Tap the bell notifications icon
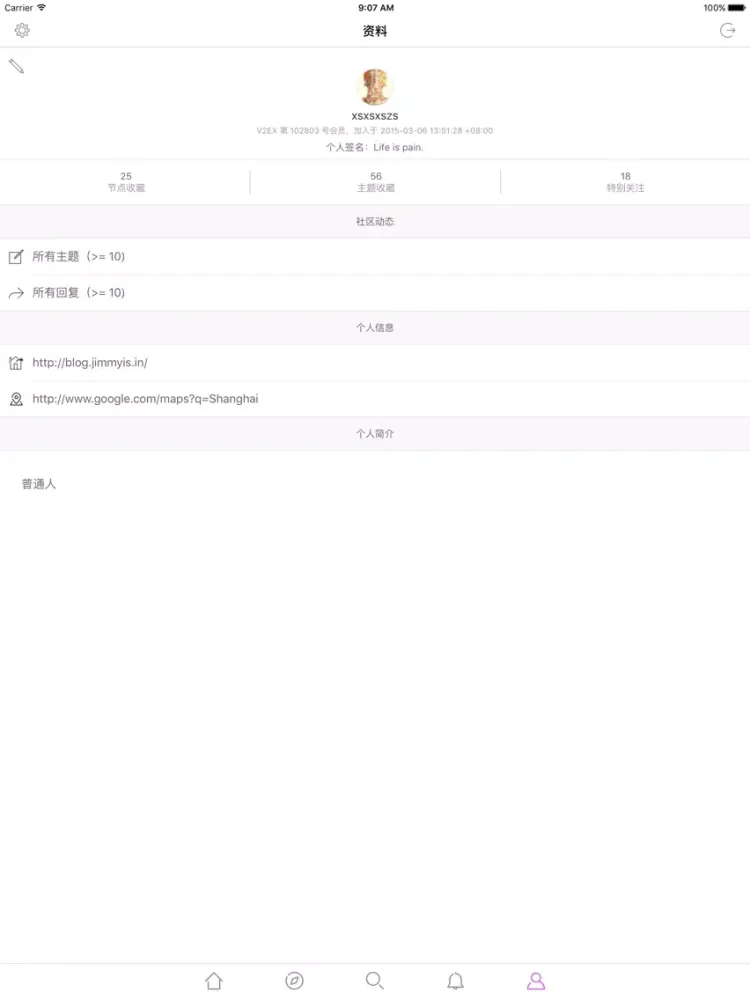Screen dimensions: 750x1000 pos(455,981)
